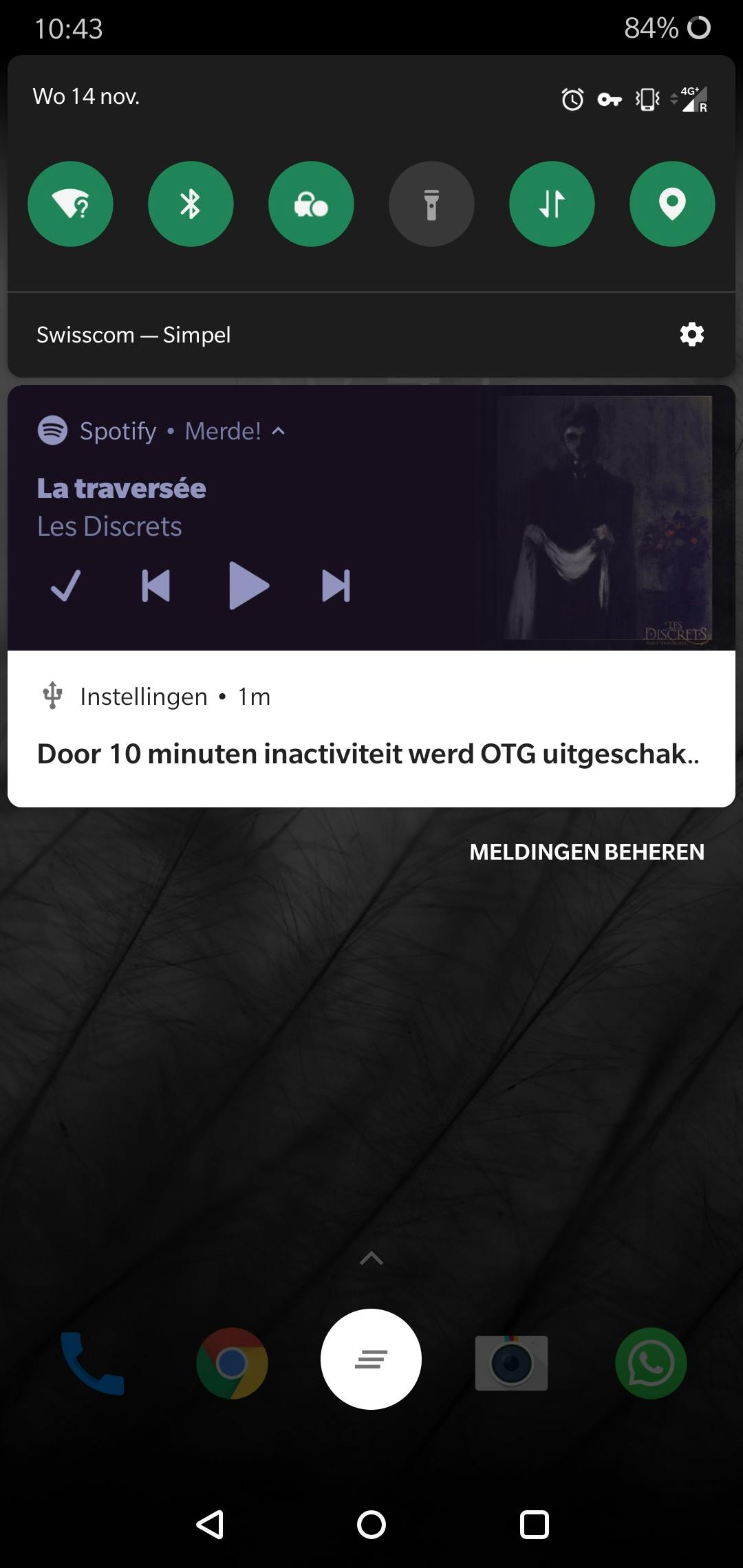Open settings gear icon

tap(691, 334)
